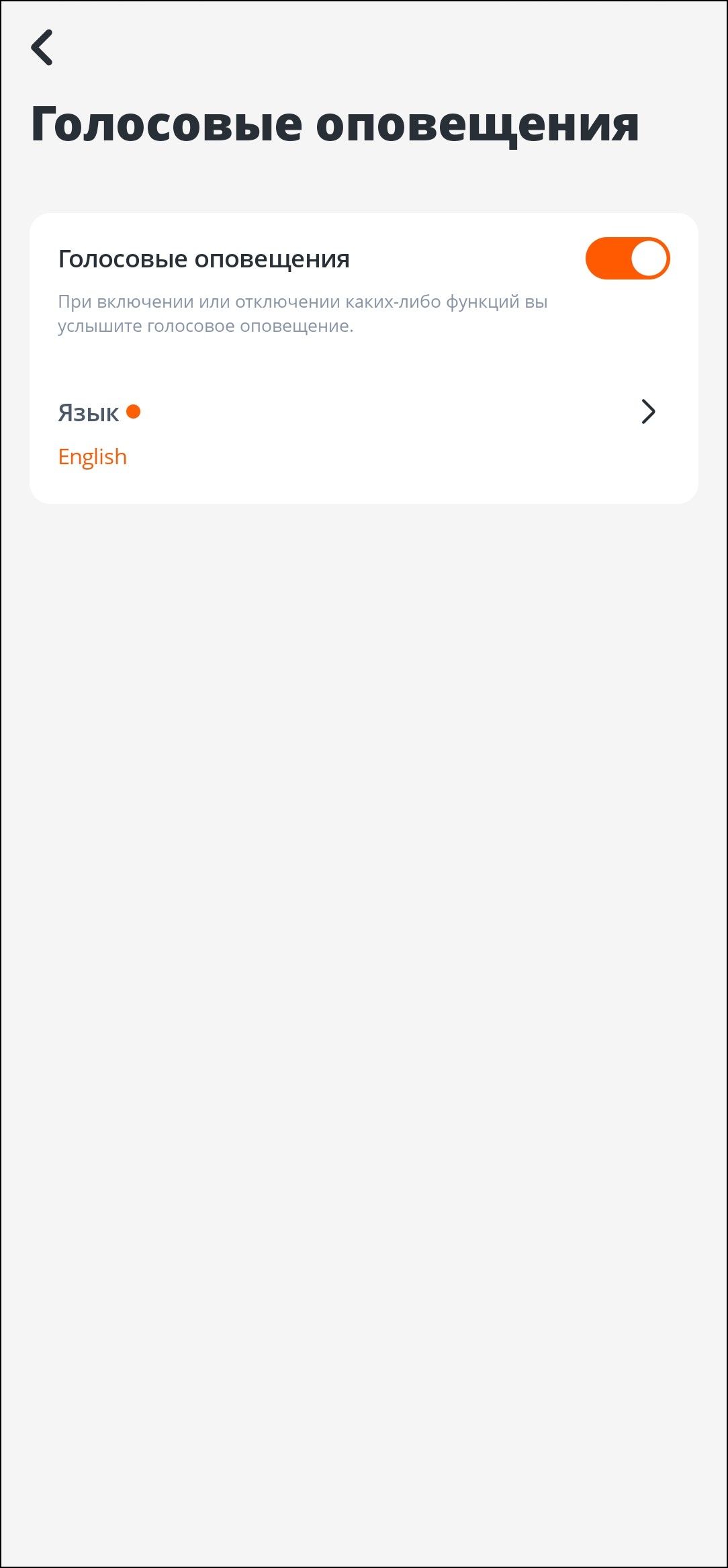Image resolution: width=728 pixels, height=1568 pixels.
Task: Open the Язык language setting row
Action: tap(363, 433)
